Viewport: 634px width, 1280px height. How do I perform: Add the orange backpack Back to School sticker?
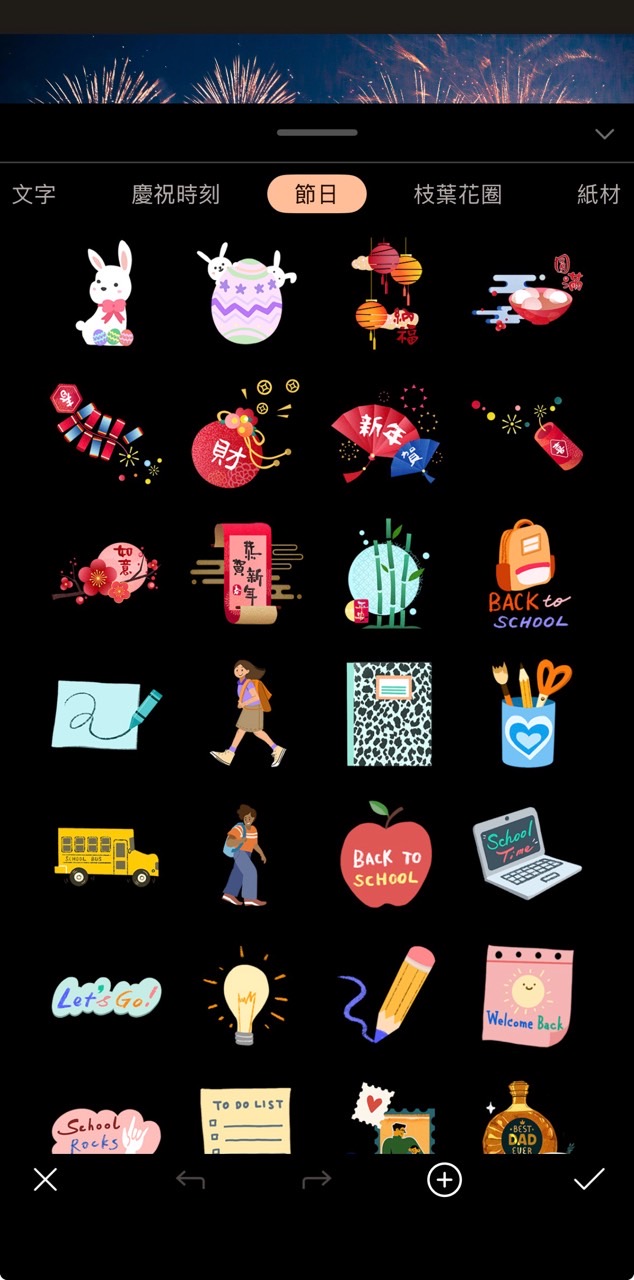(x=528, y=577)
